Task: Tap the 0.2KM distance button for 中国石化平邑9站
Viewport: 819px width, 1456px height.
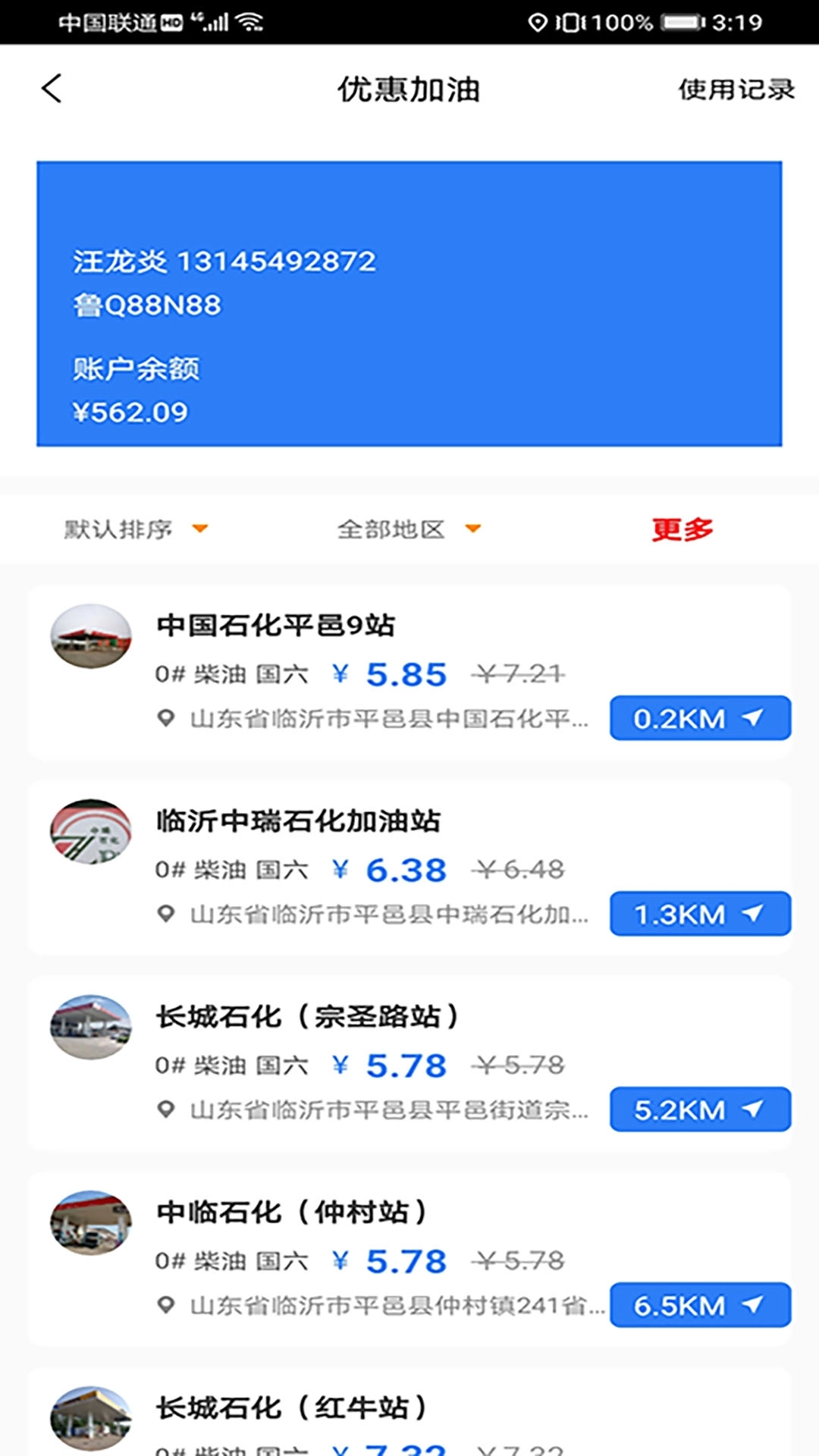Action: [699, 717]
